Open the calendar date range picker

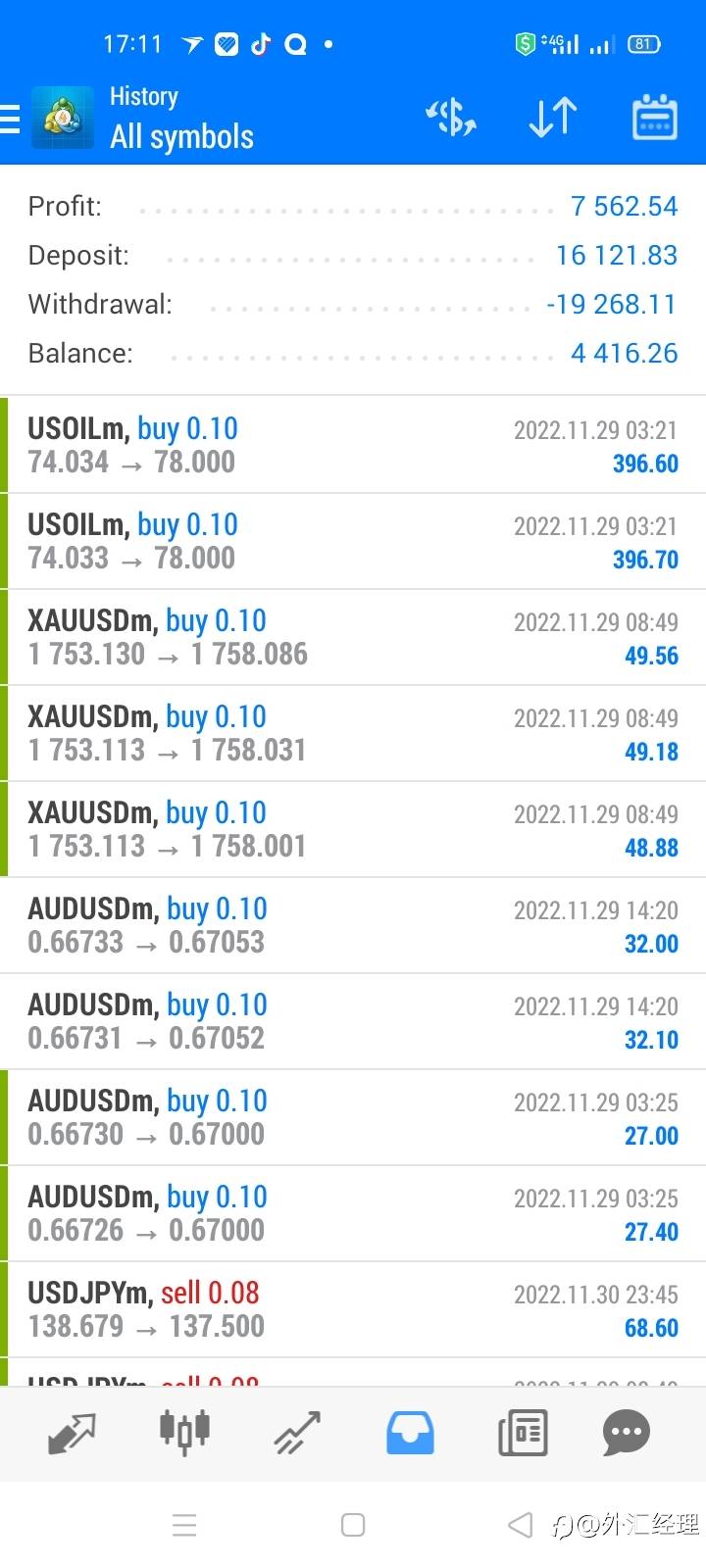coord(654,118)
